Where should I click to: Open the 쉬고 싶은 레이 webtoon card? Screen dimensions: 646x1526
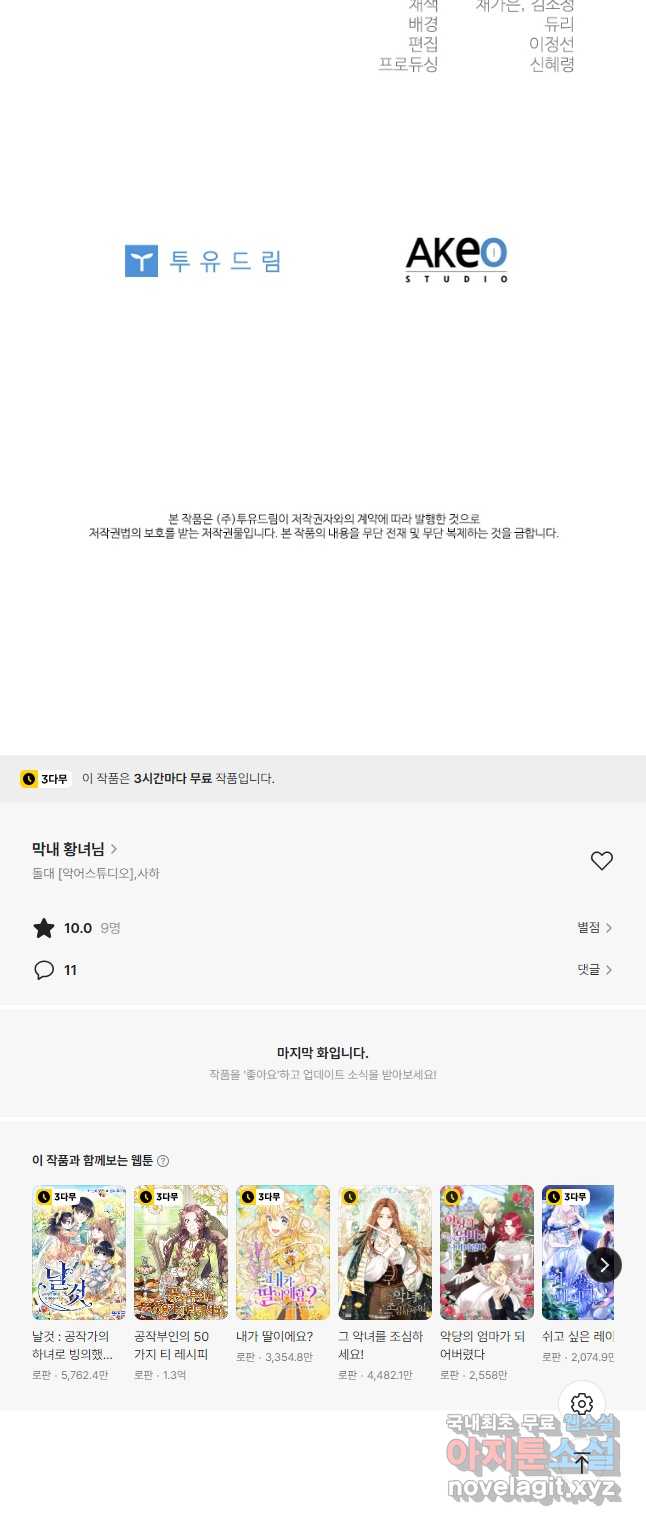click(x=577, y=1253)
